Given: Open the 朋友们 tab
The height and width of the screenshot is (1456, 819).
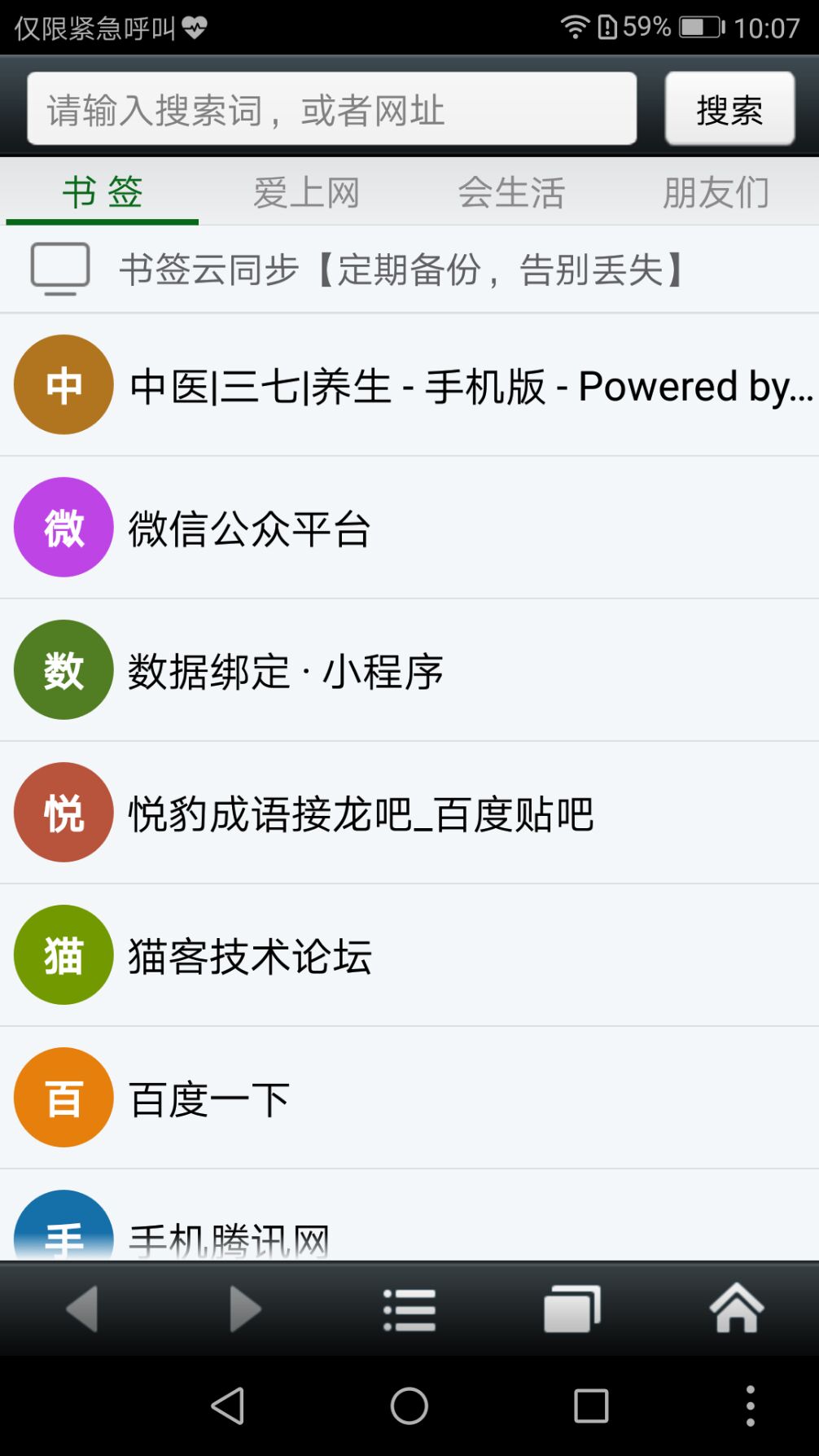Looking at the screenshot, I should (x=716, y=191).
